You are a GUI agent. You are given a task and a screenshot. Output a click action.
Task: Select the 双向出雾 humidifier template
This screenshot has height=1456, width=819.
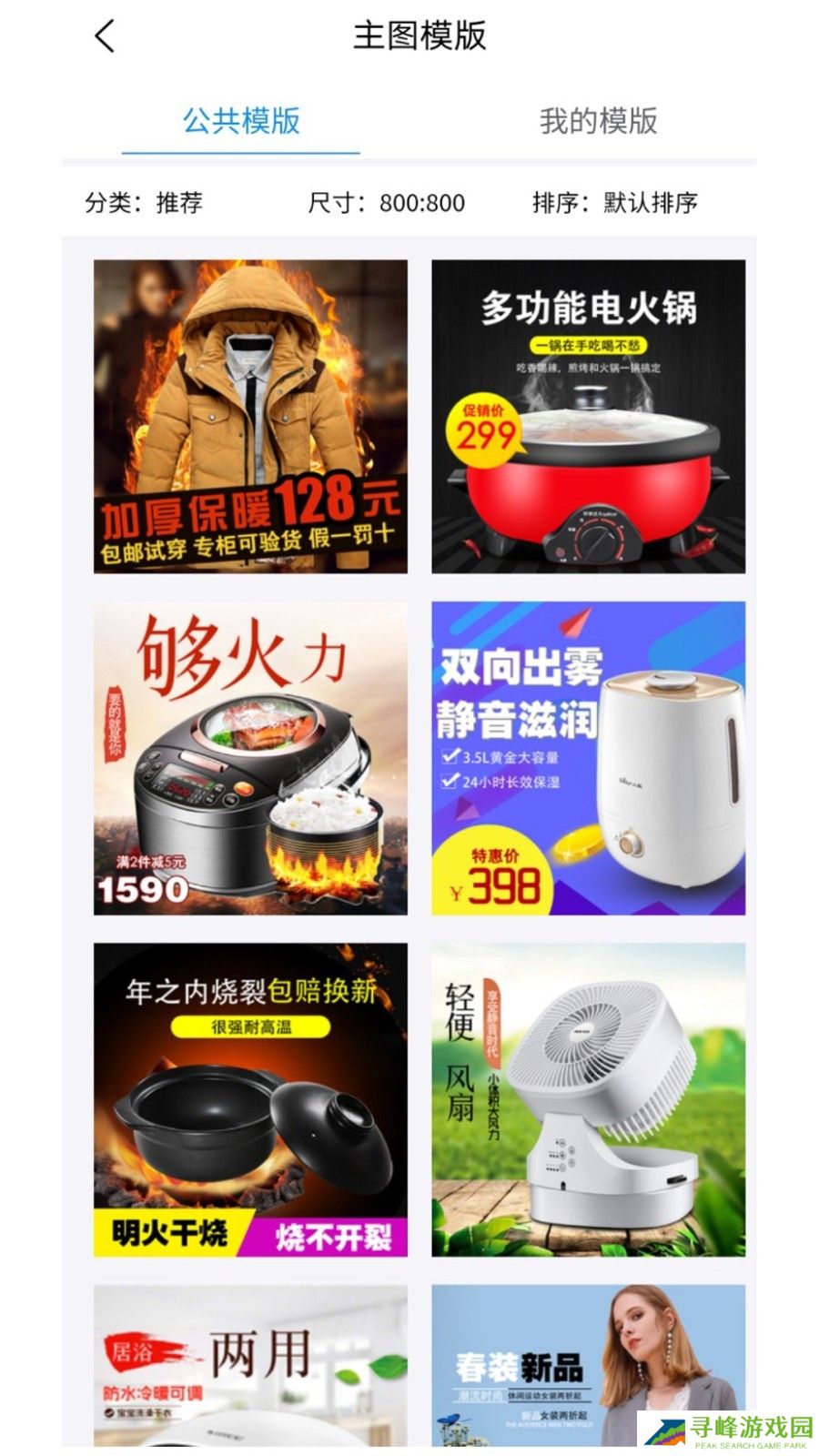pyautogui.click(x=588, y=757)
